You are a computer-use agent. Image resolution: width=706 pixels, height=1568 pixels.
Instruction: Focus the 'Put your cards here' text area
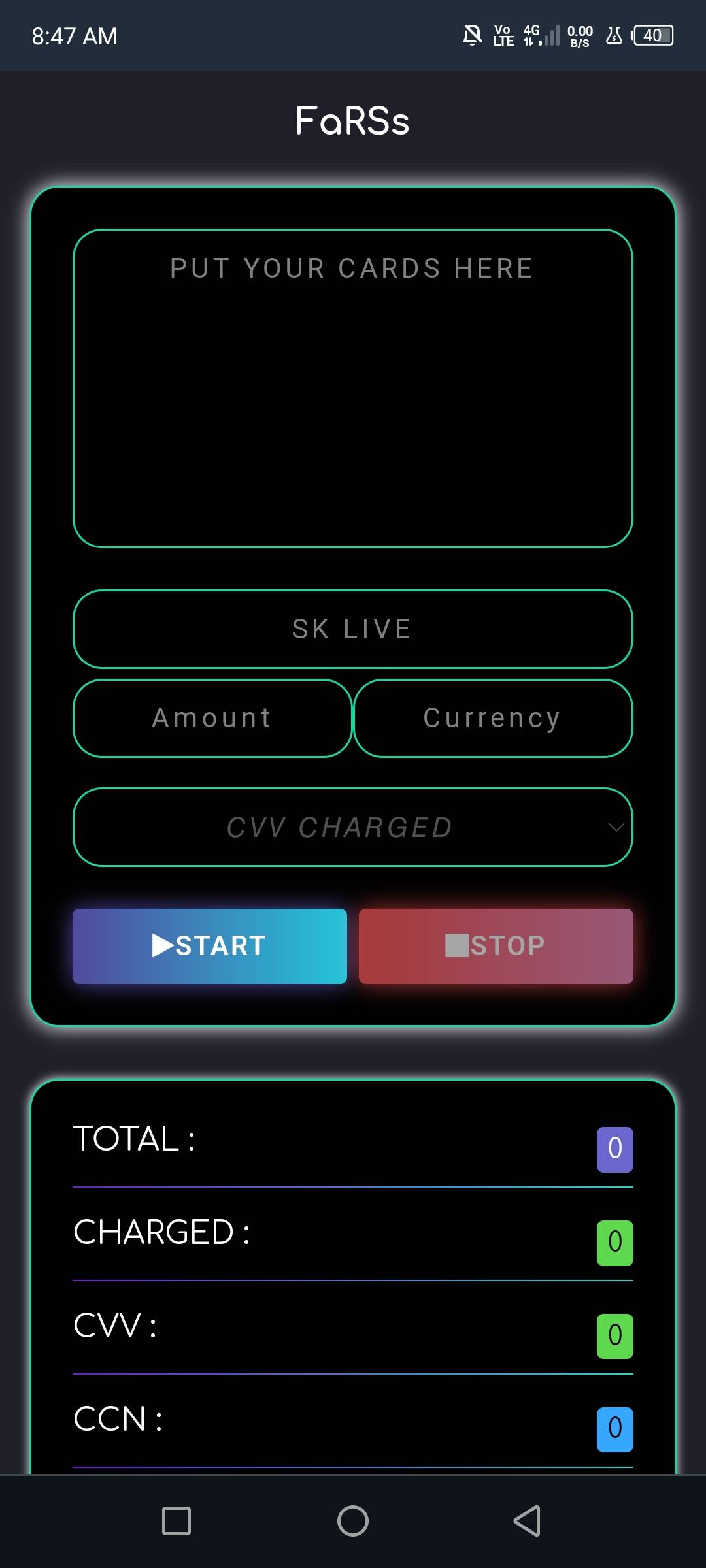click(353, 388)
